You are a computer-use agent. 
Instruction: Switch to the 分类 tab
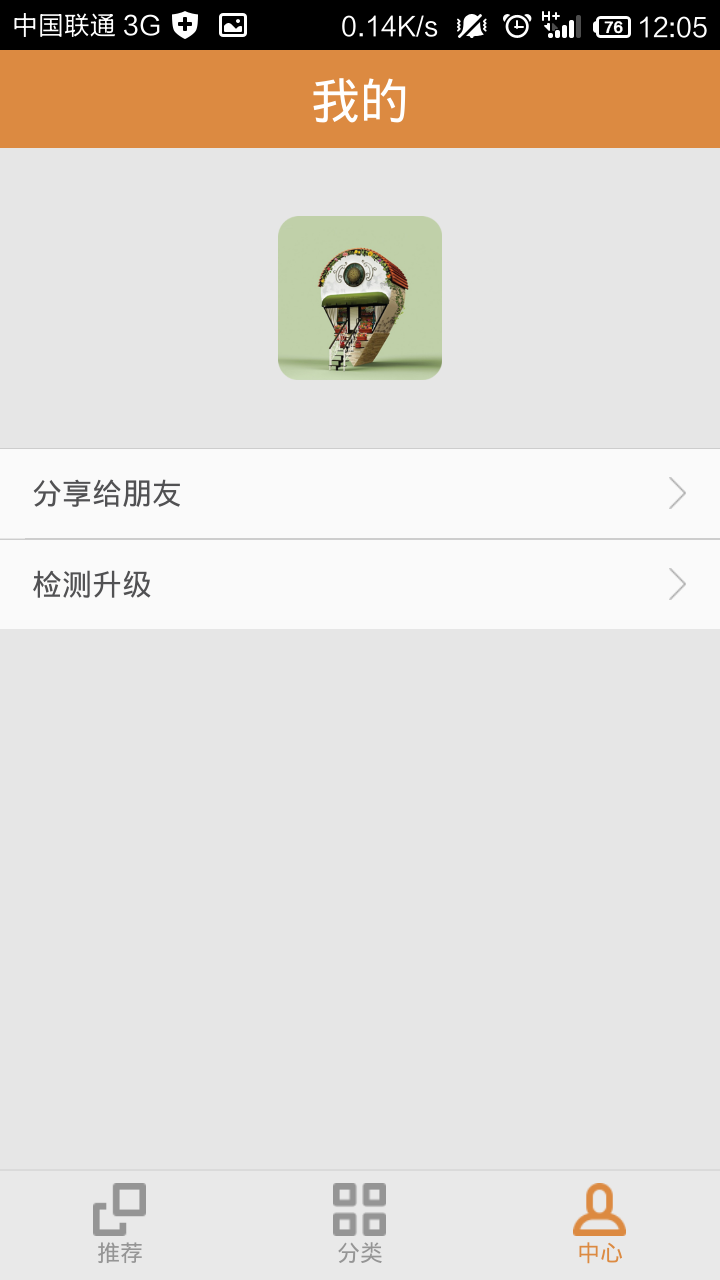point(360,1224)
